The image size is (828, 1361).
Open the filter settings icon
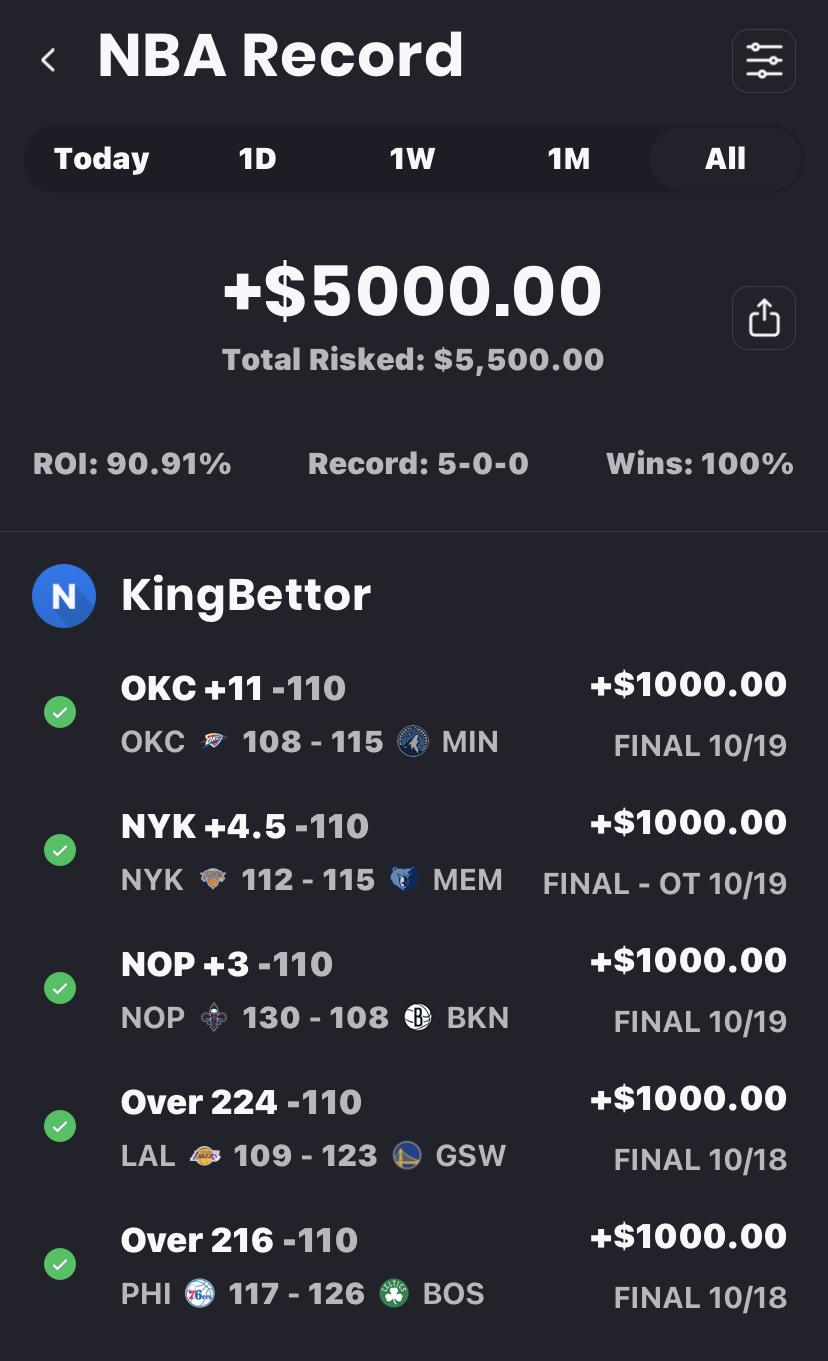pos(764,61)
